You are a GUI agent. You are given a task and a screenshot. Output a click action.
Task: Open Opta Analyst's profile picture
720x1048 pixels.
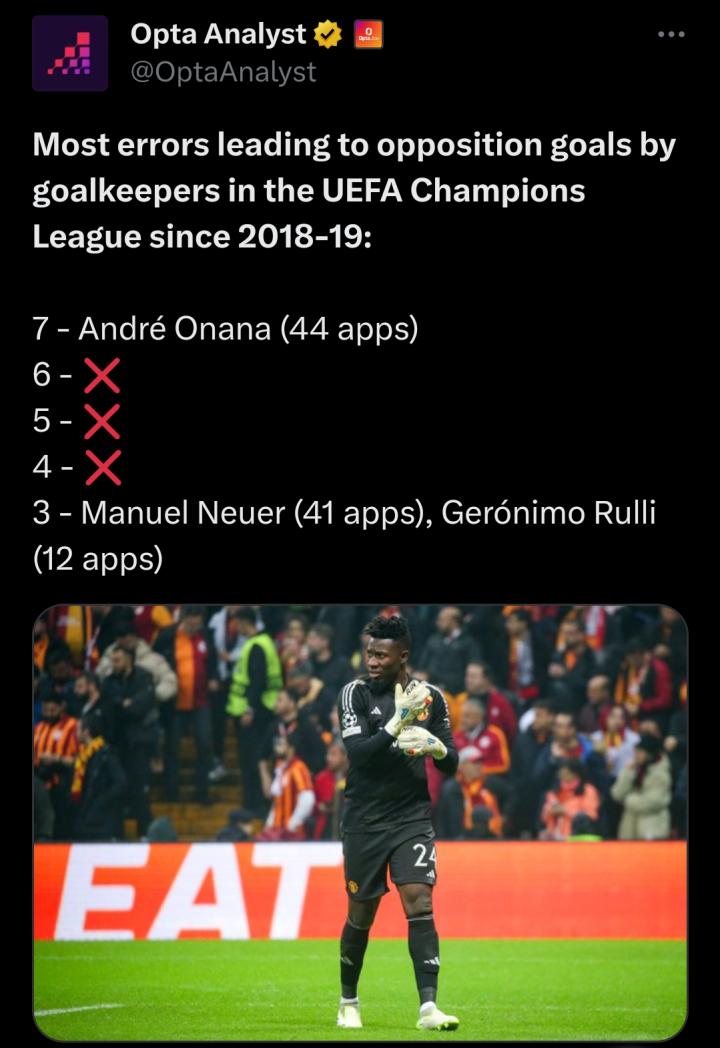coord(70,54)
